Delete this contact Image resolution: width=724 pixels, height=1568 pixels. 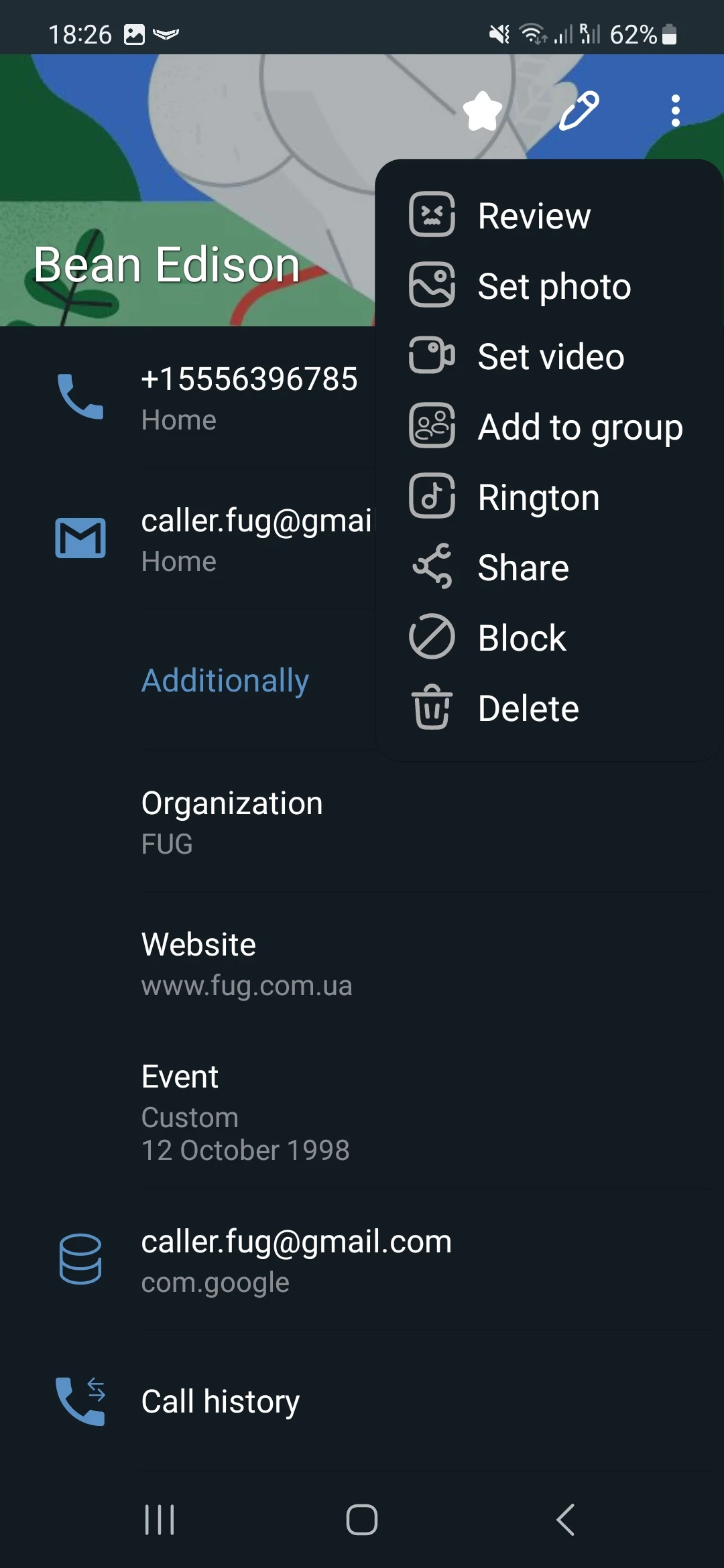tap(528, 708)
